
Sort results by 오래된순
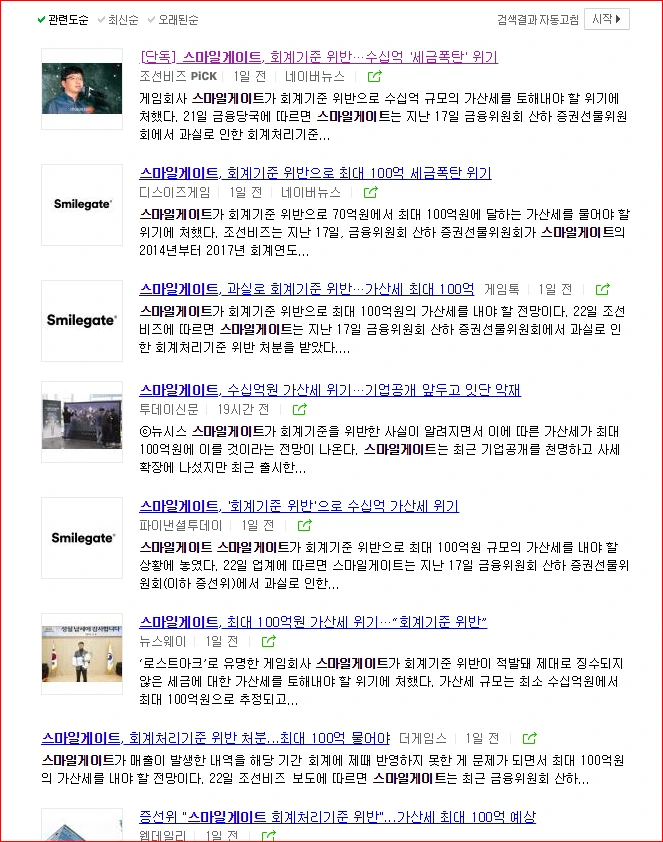173,20
